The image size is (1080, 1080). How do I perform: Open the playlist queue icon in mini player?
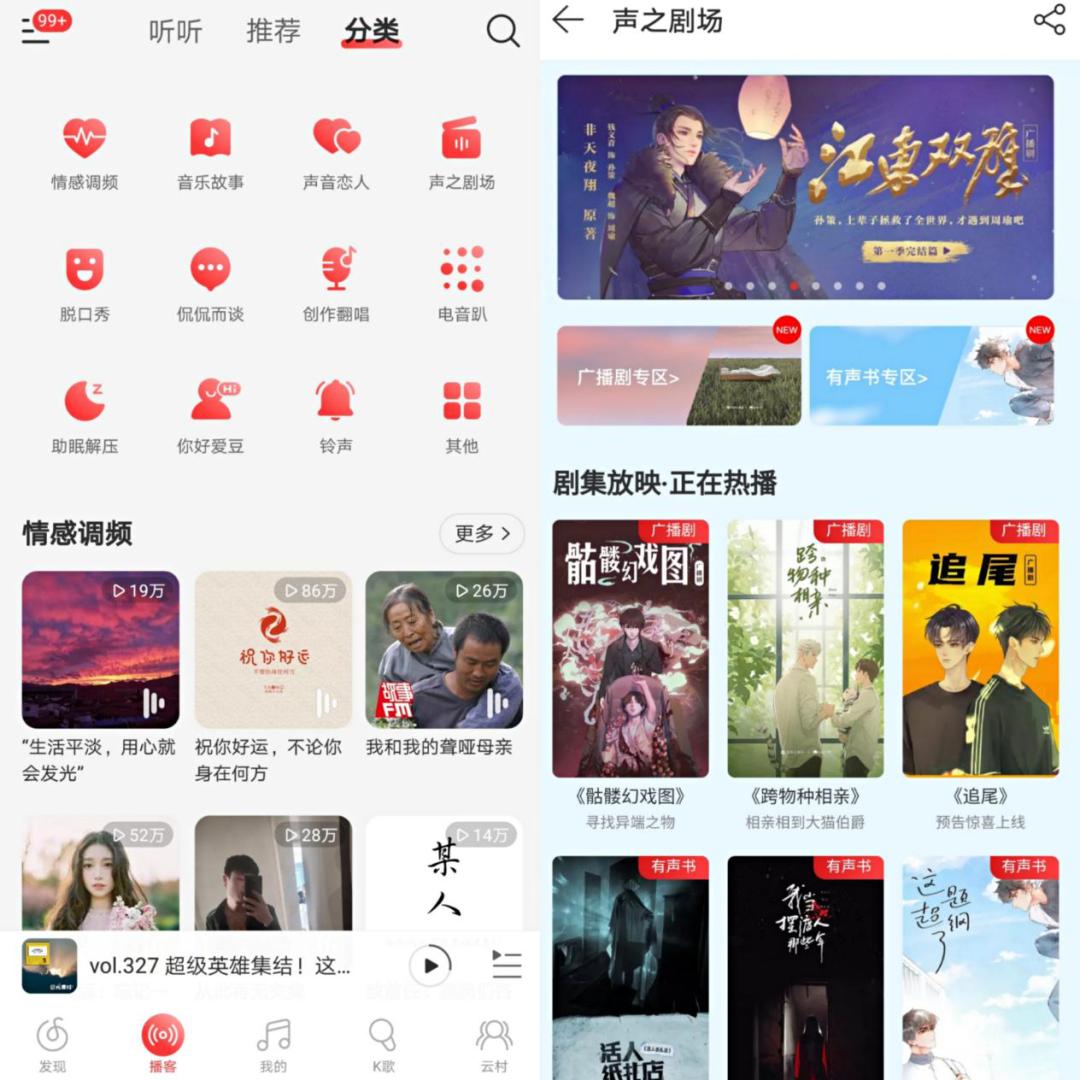(x=507, y=965)
